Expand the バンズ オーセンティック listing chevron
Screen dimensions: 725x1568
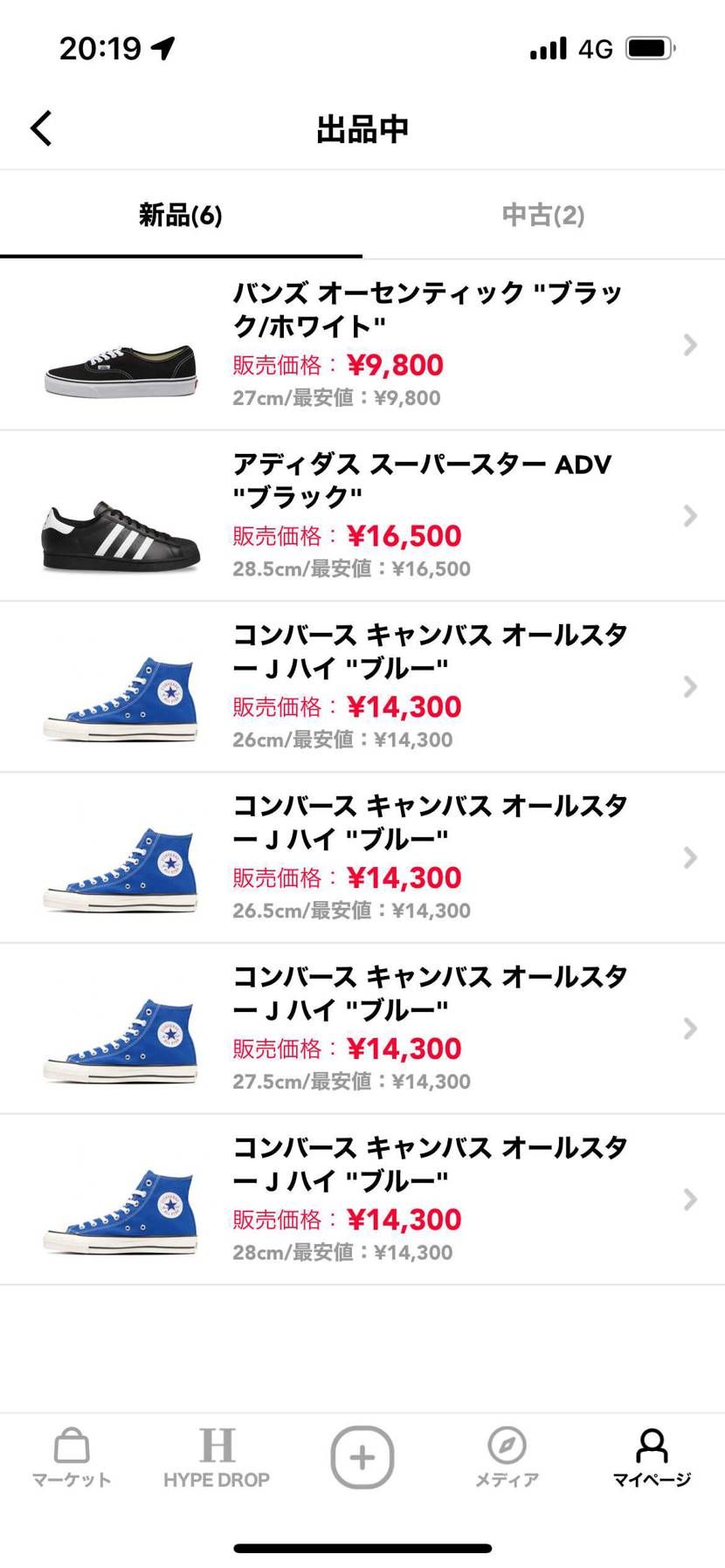click(689, 346)
